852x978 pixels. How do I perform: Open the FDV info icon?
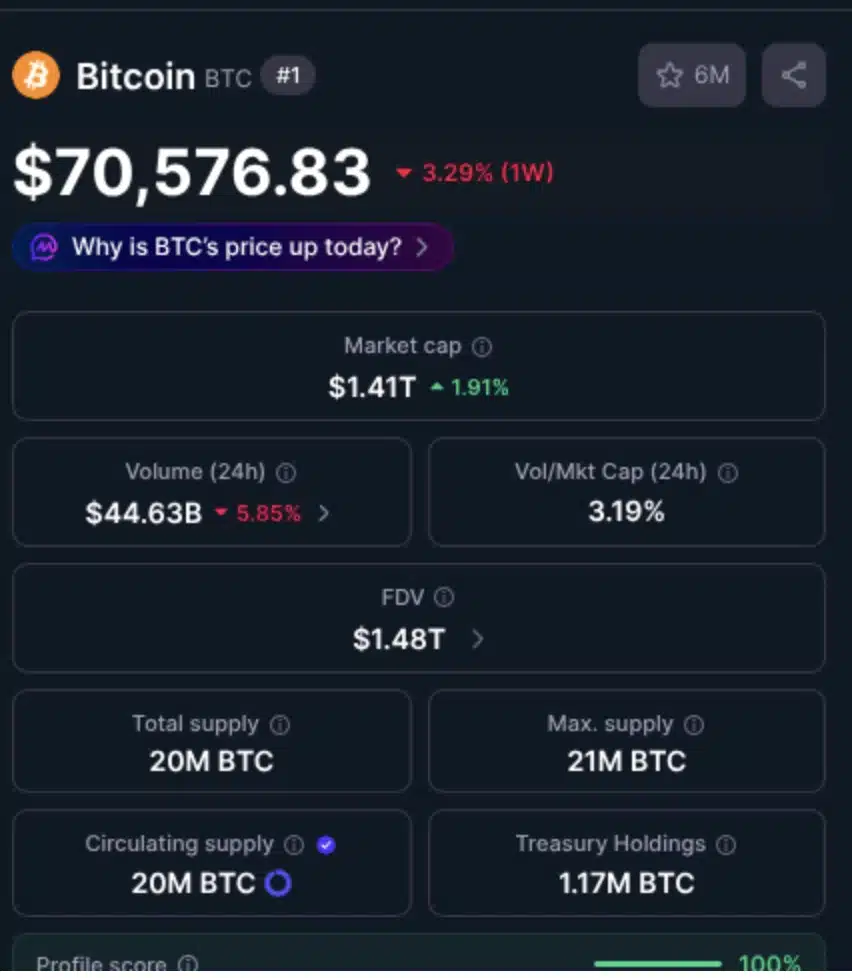click(x=444, y=598)
